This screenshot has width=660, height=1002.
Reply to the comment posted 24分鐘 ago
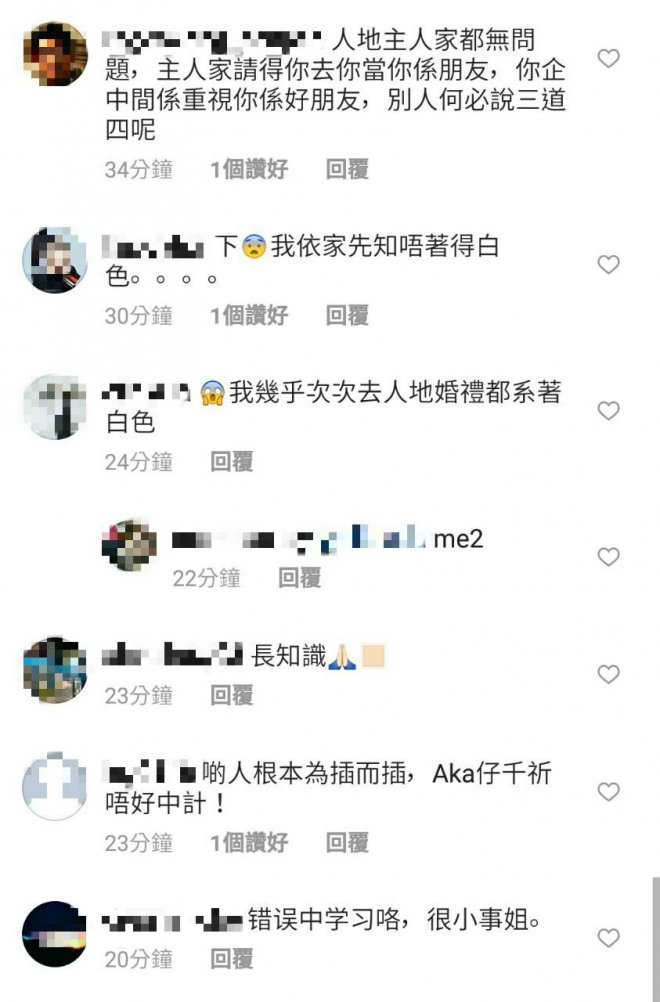(x=231, y=462)
